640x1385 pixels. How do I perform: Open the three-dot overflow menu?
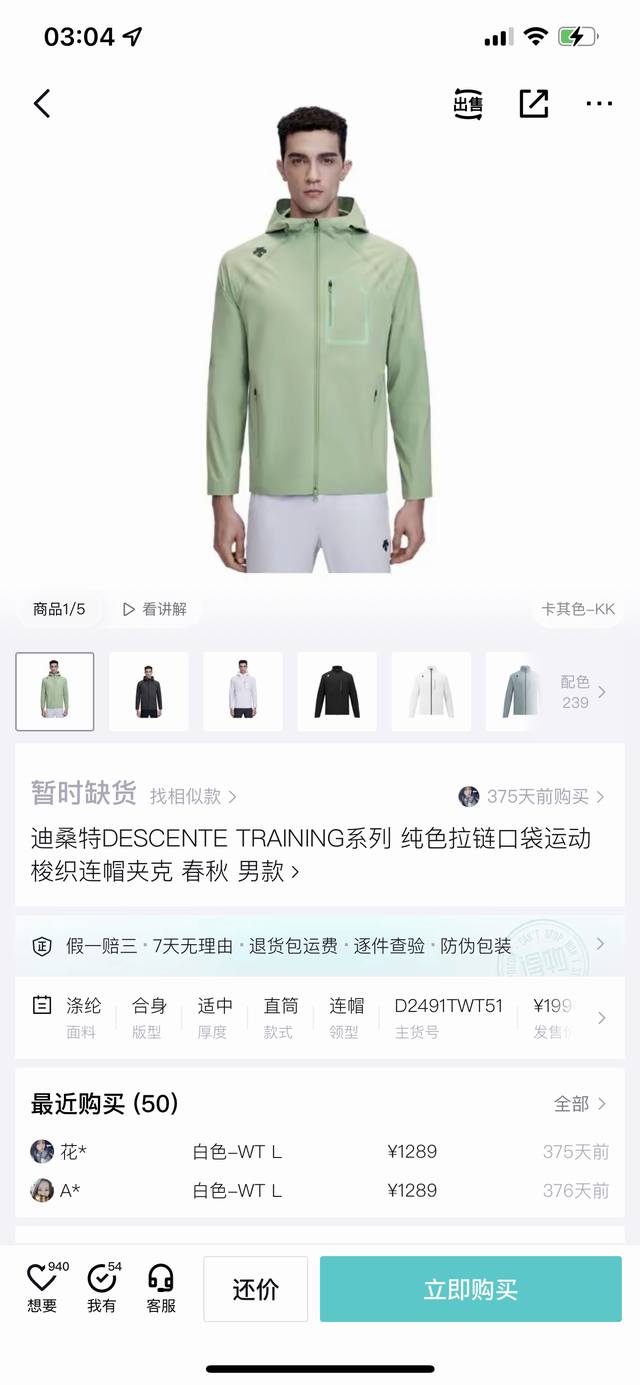point(598,104)
